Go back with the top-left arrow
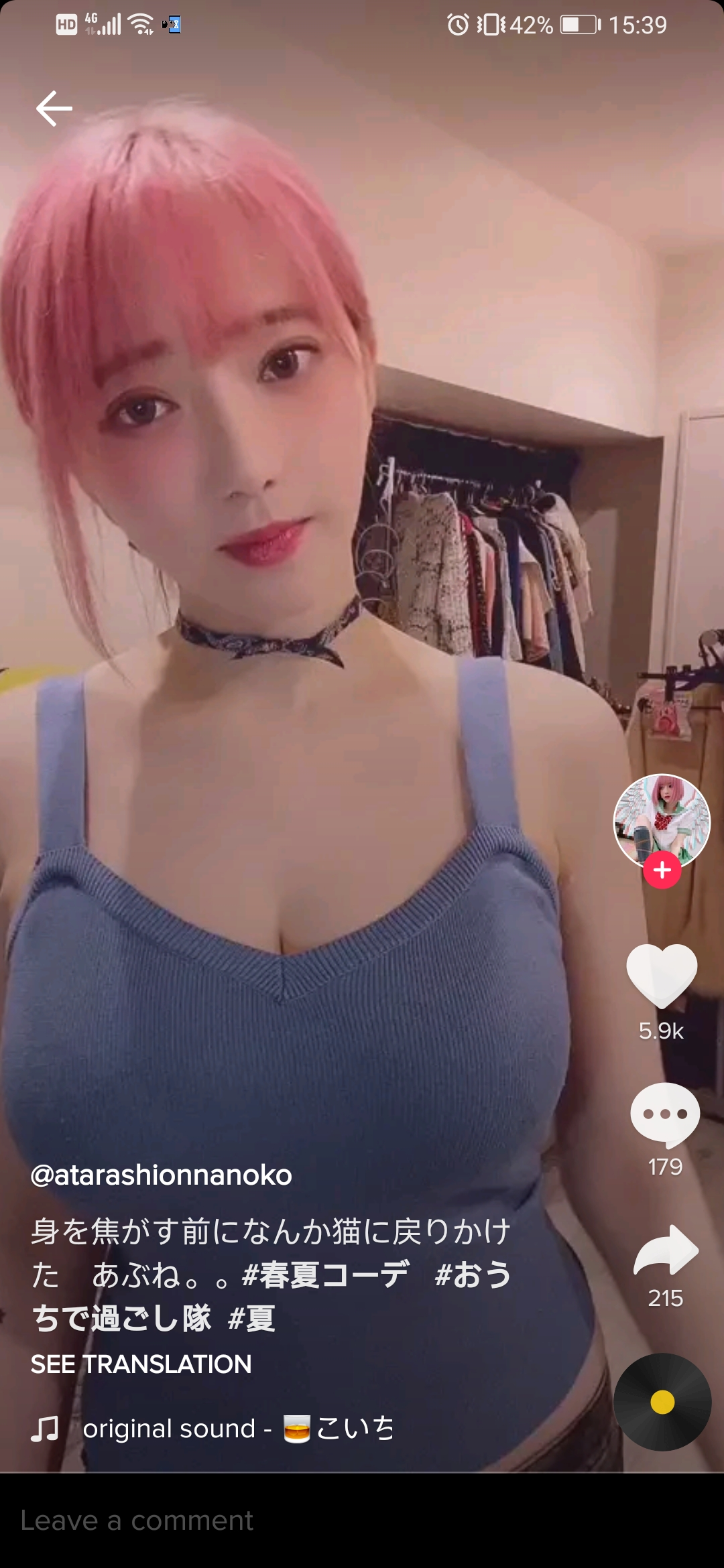This screenshot has width=724, height=1568. coord(54,109)
